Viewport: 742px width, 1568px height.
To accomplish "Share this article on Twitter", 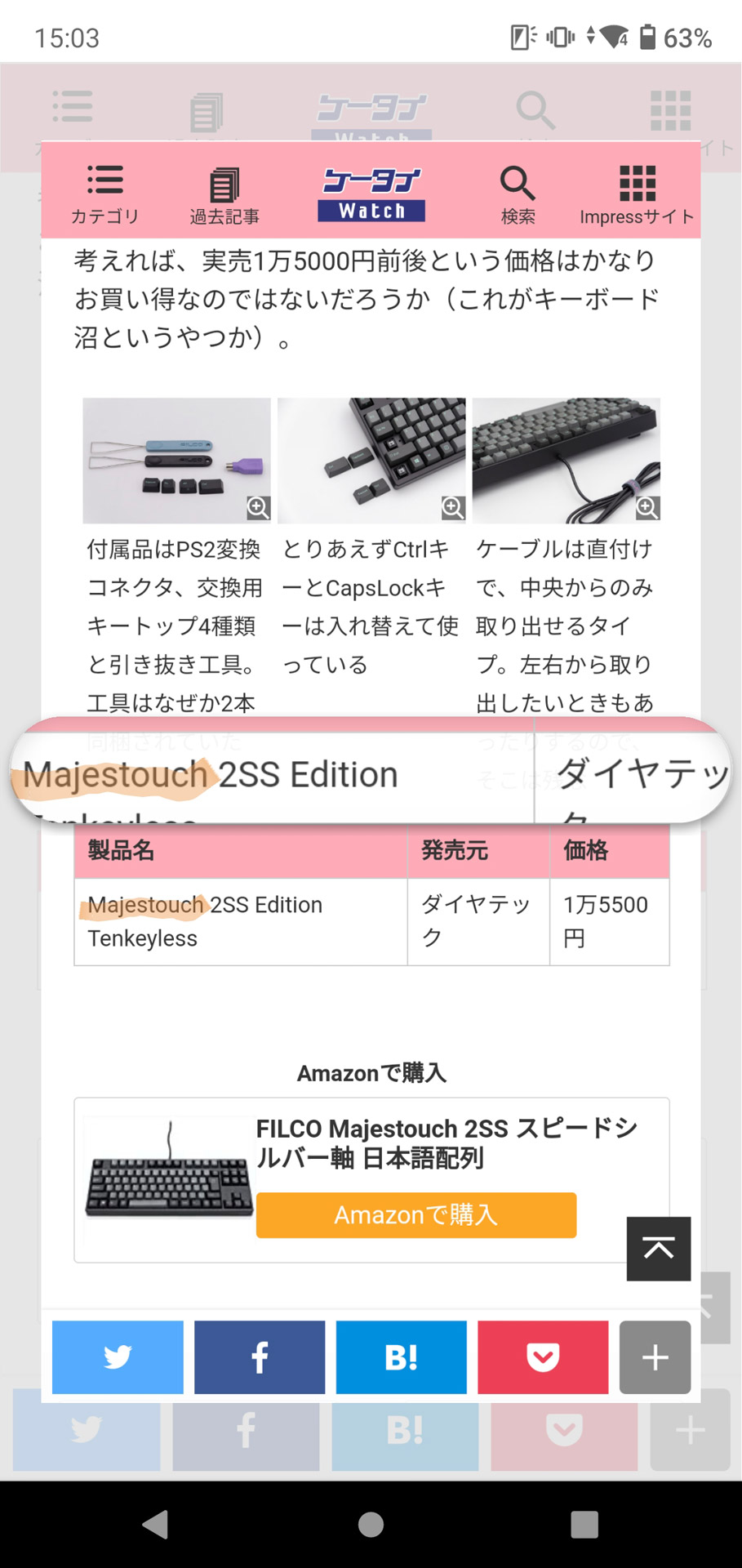I will [x=118, y=1356].
